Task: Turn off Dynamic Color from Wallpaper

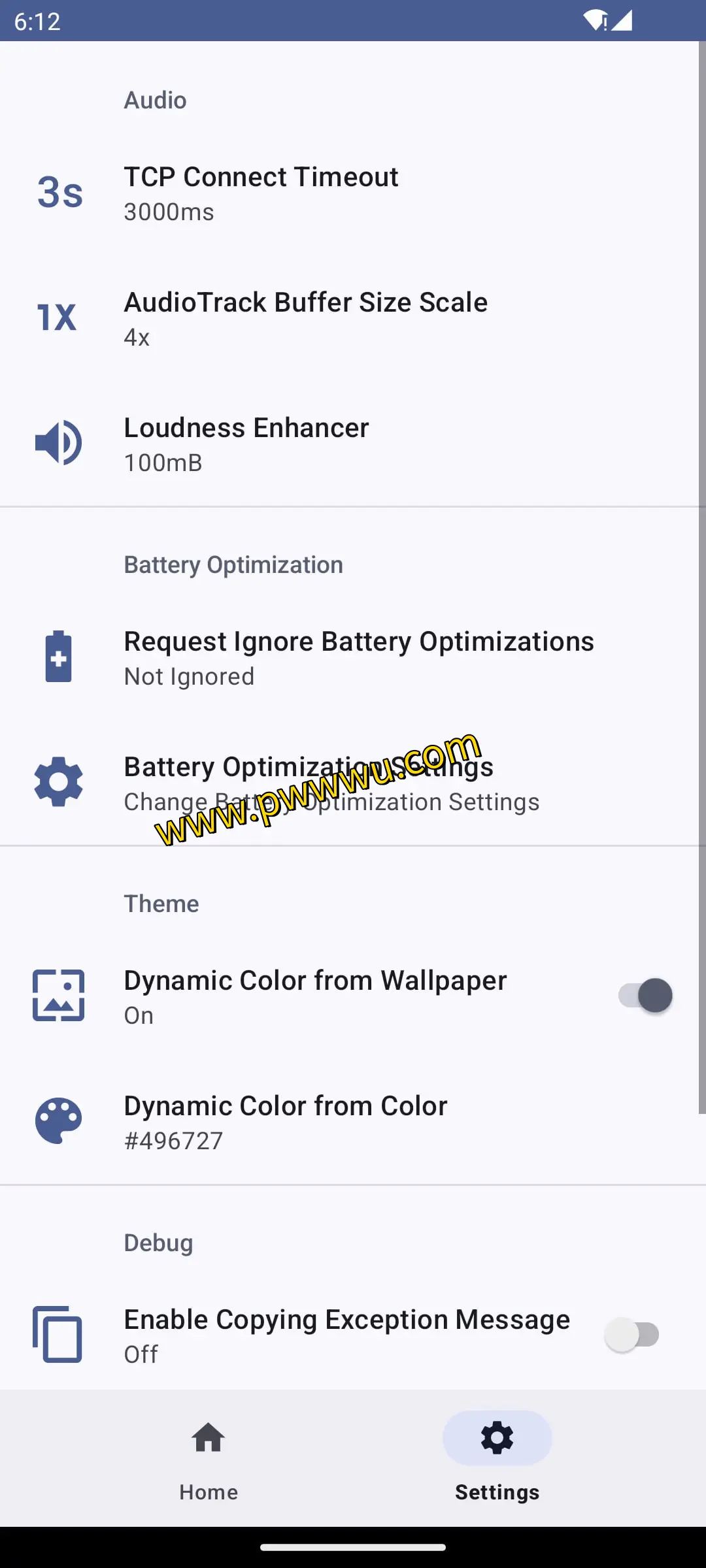Action: pyautogui.click(x=645, y=996)
